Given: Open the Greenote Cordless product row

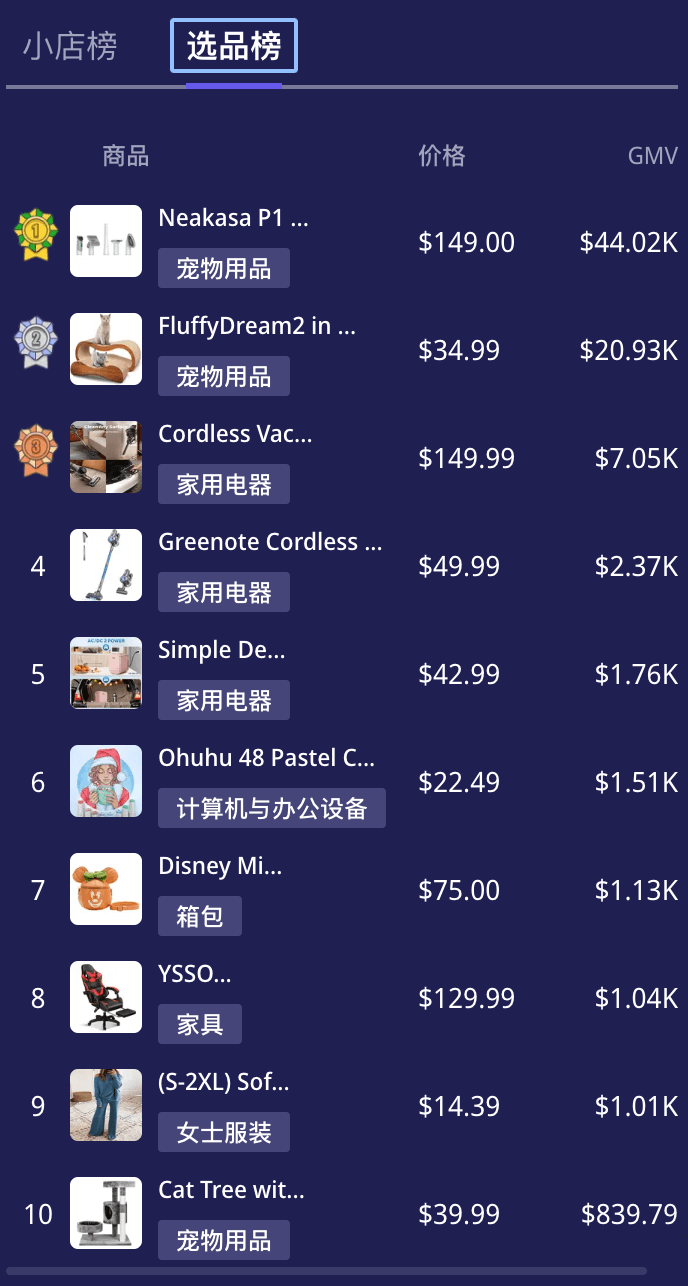Looking at the screenshot, I should coord(270,543).
